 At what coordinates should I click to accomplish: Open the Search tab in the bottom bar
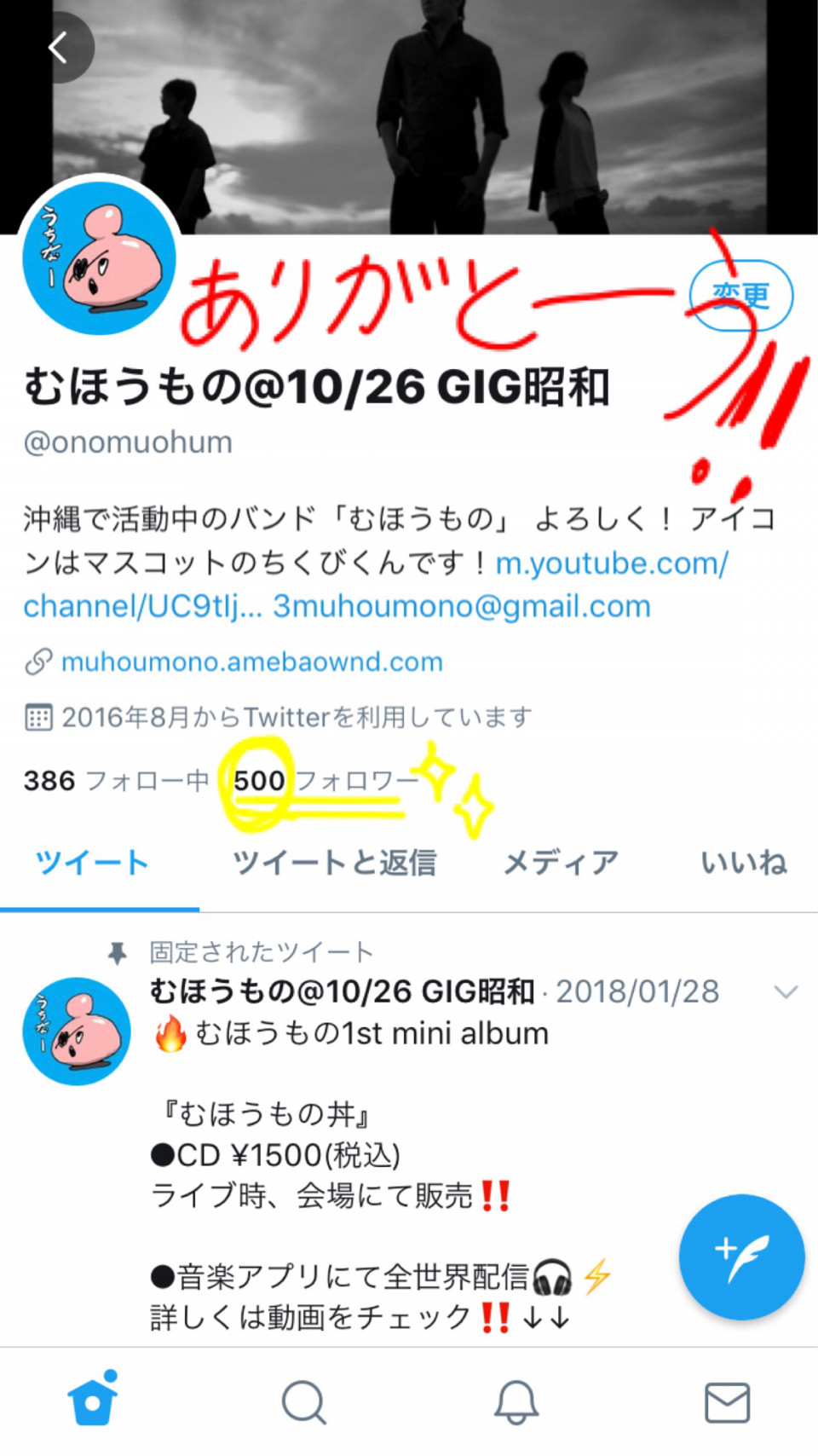303,1402
